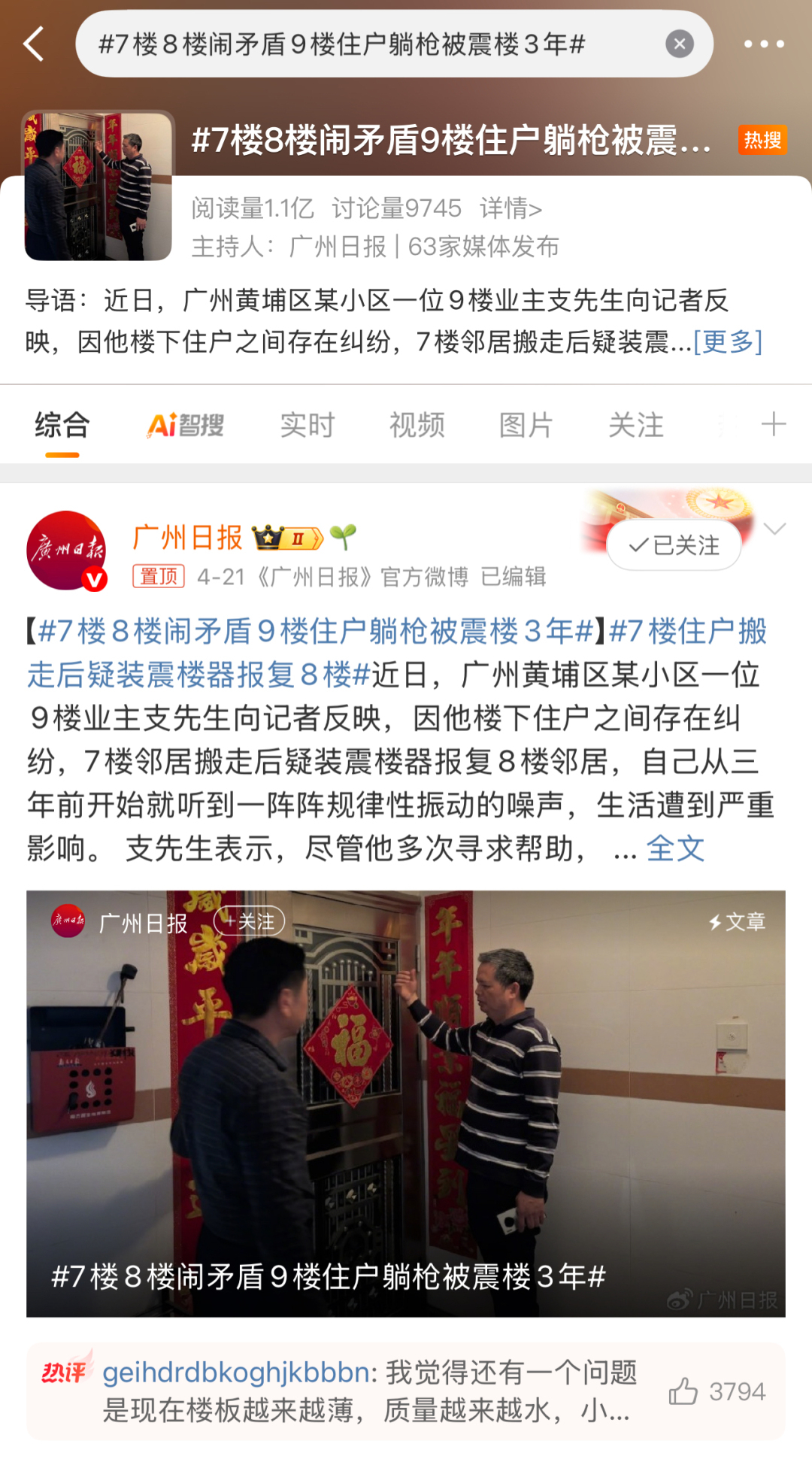This screenshot has width=812, height=1462.
Task: Switch to the 关注 tab
Action: 635,426
